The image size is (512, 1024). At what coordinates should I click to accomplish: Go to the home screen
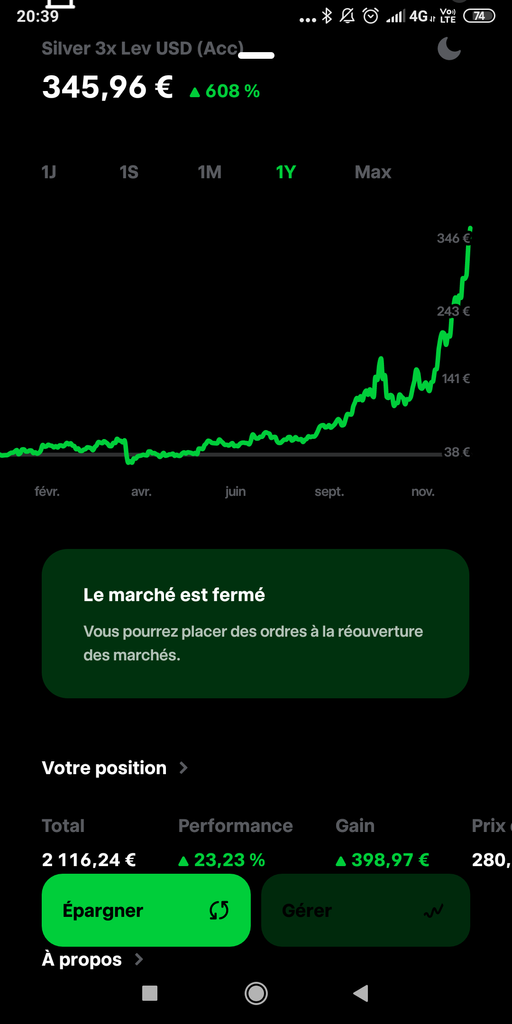point(256,993)
